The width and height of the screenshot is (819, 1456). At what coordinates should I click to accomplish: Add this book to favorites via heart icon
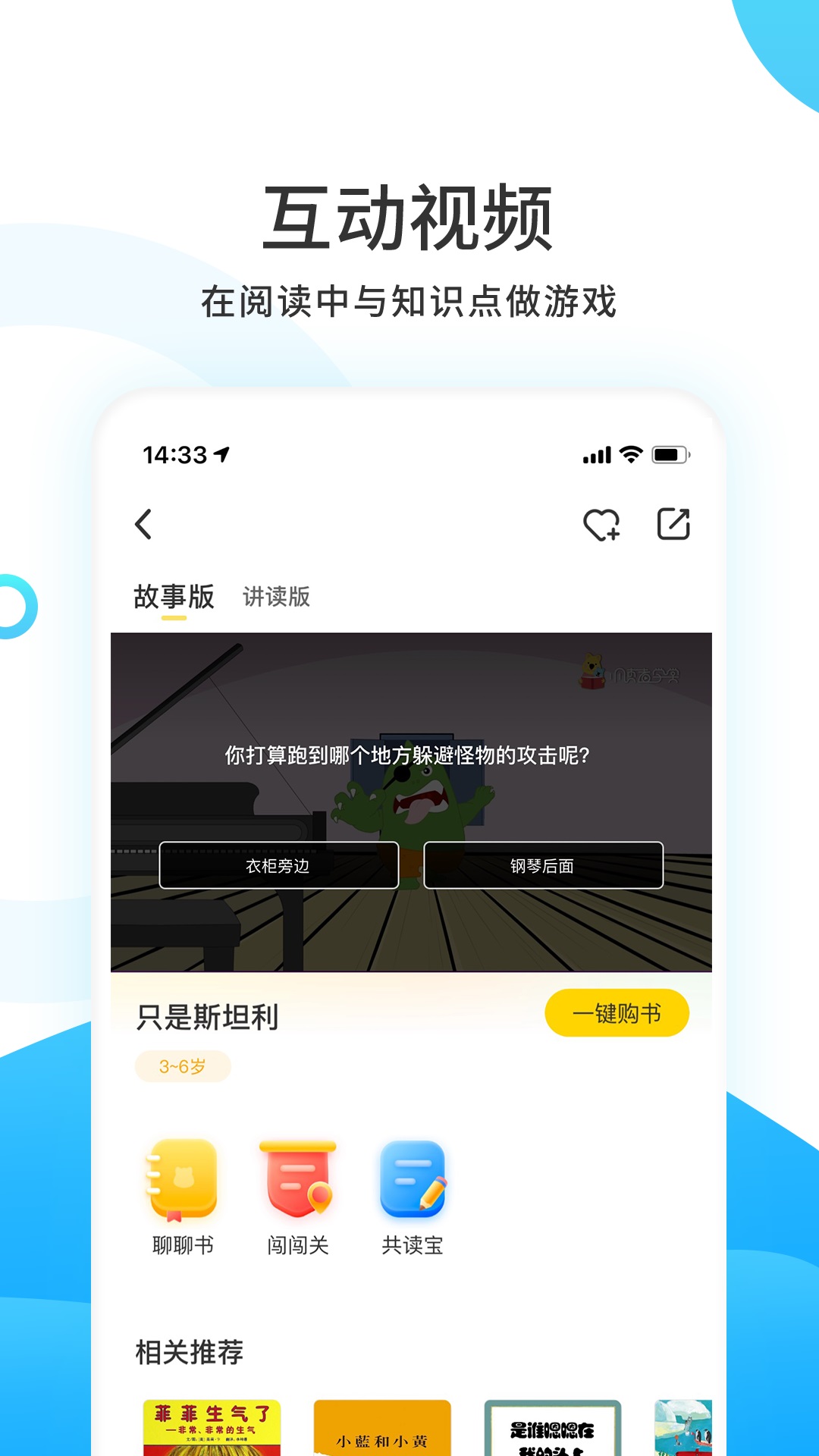coord(599,523)
